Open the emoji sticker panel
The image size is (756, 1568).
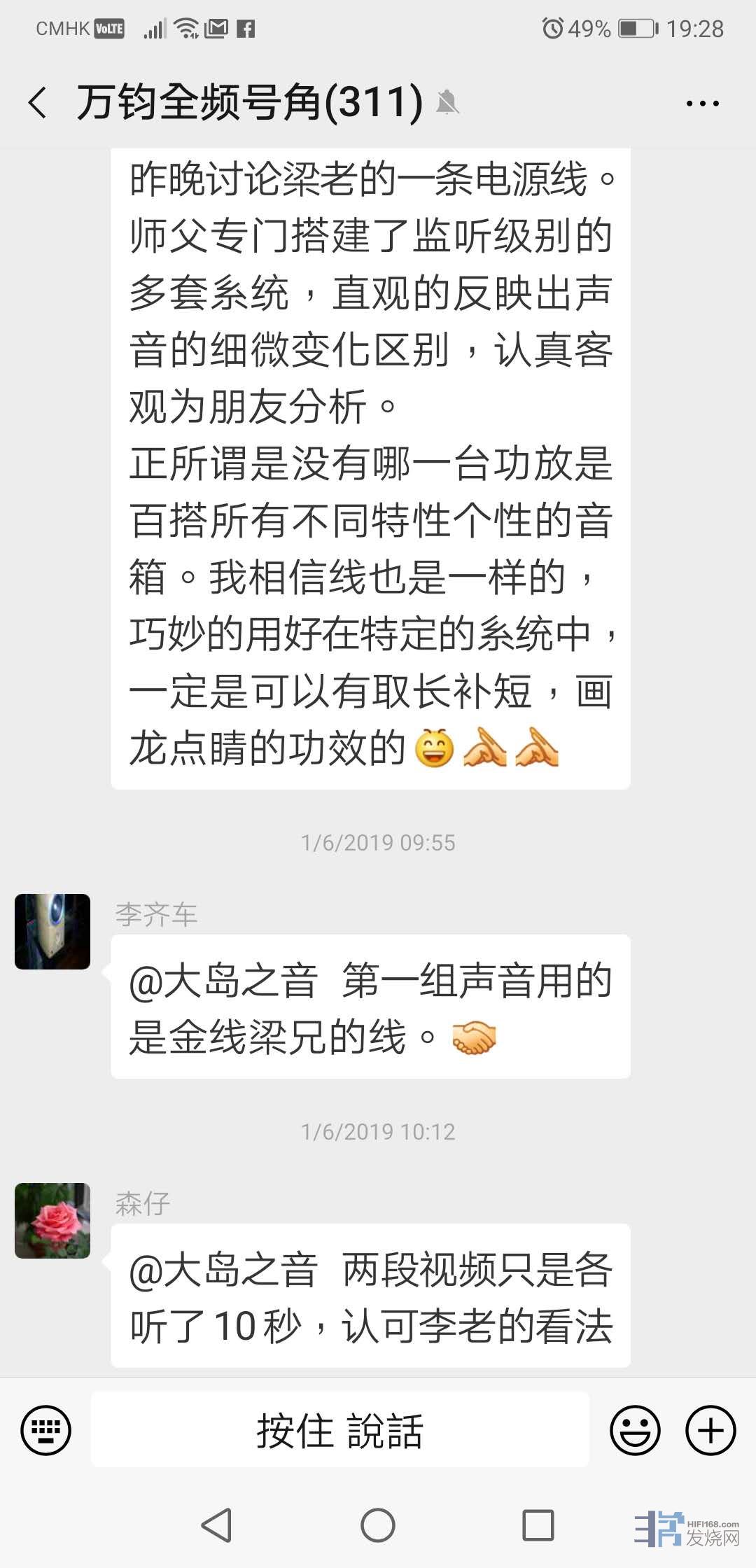[x=635, y=1430]
